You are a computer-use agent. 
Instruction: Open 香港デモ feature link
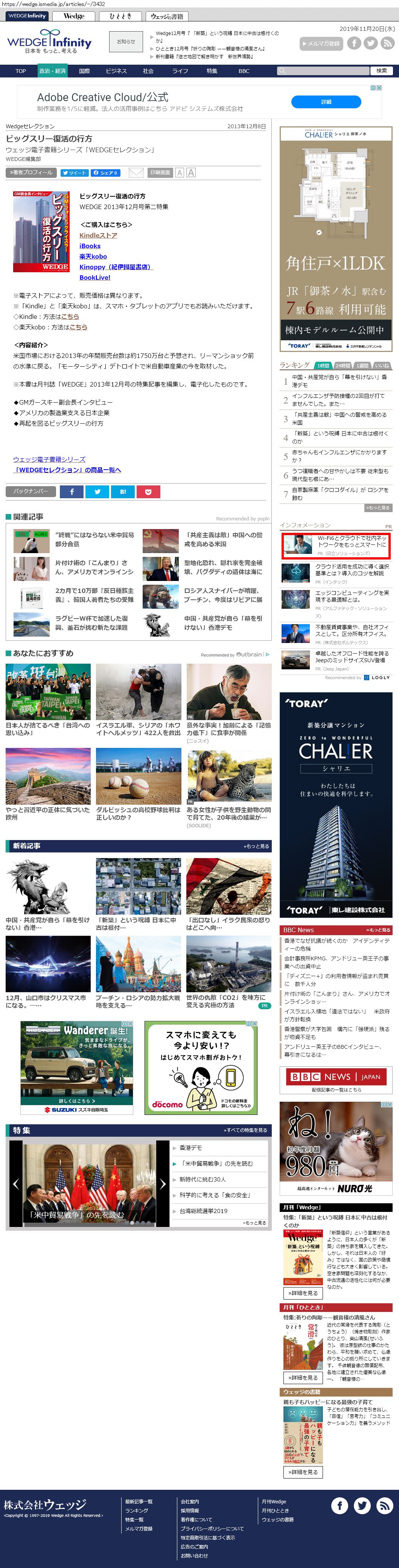point(191,1147)
